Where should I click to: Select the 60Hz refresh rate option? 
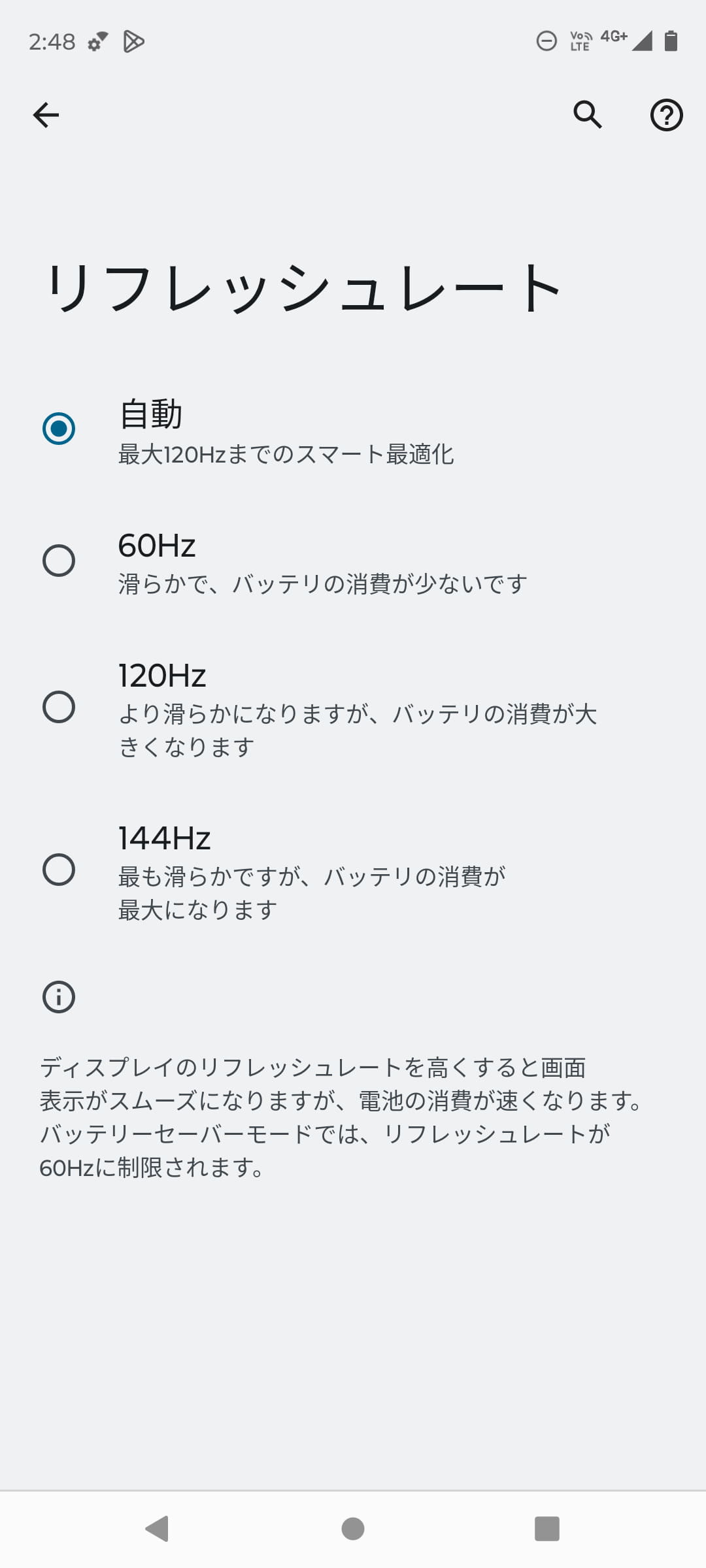[58, 560]
